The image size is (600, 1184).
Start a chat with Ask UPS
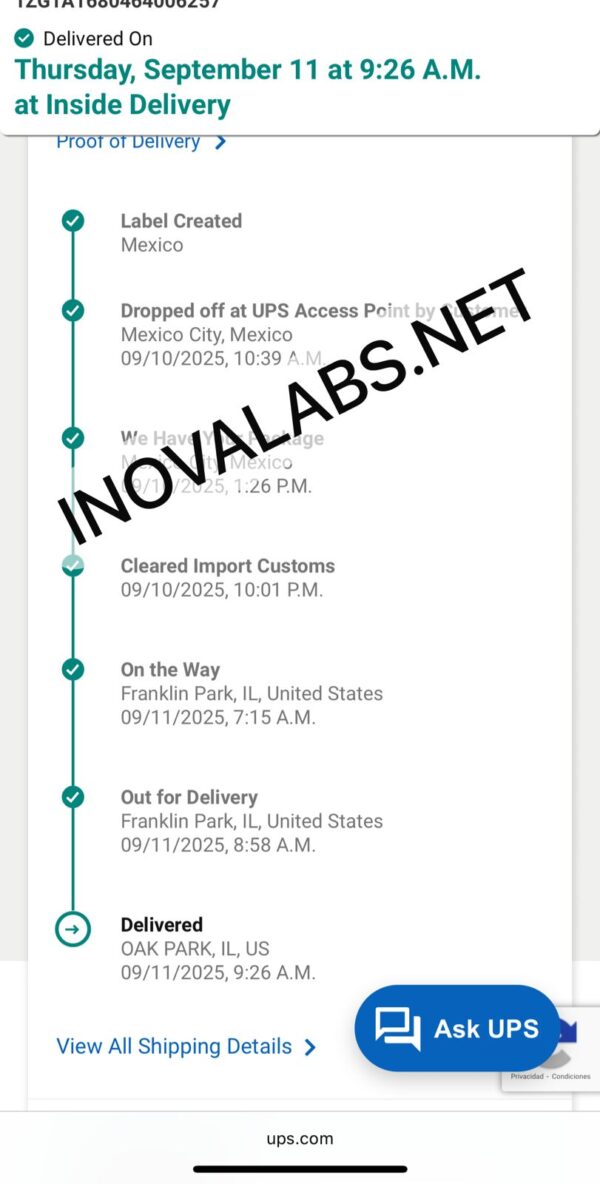457,1028
